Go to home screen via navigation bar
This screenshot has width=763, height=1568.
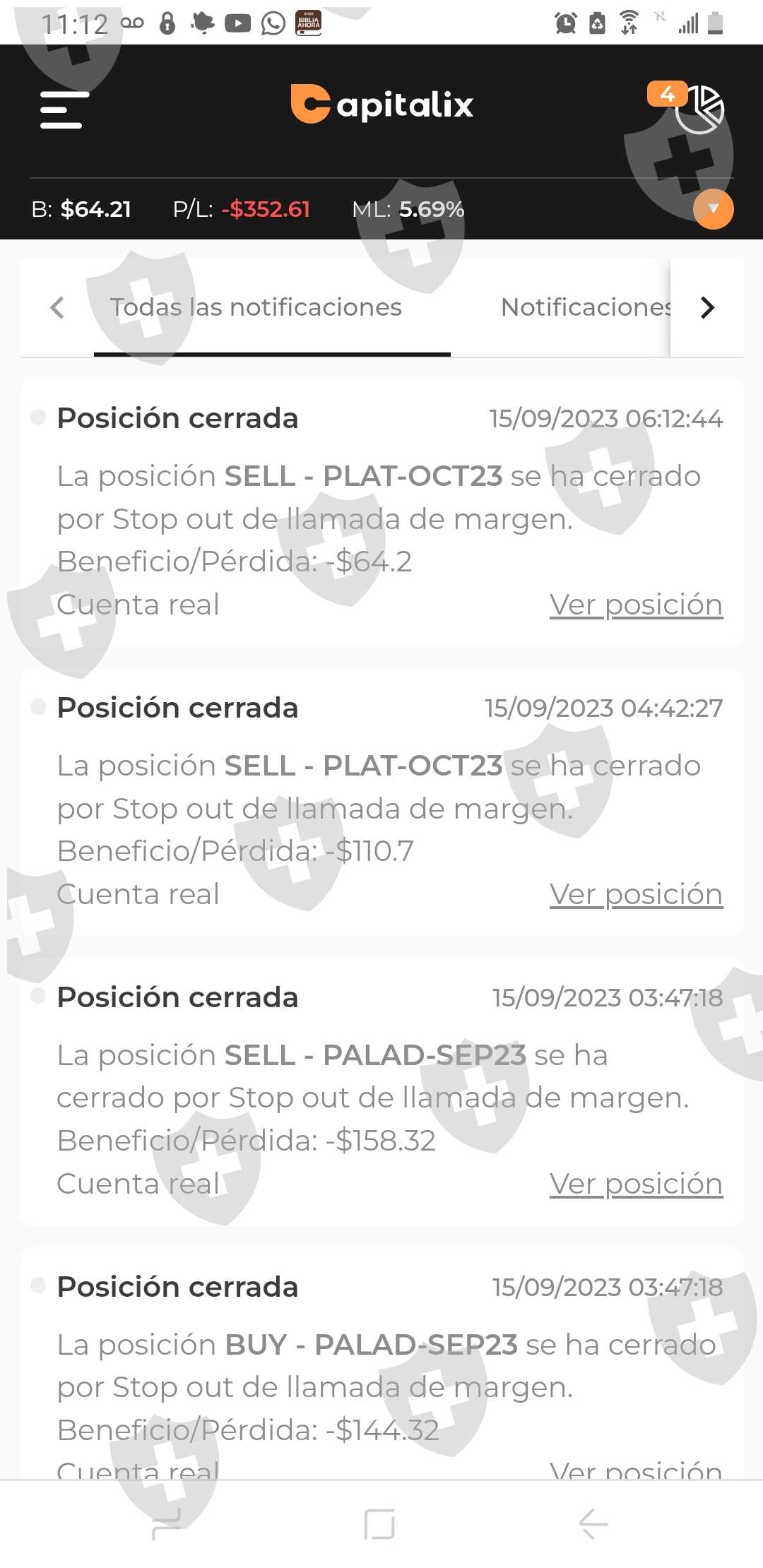[x=379, y=1524]
